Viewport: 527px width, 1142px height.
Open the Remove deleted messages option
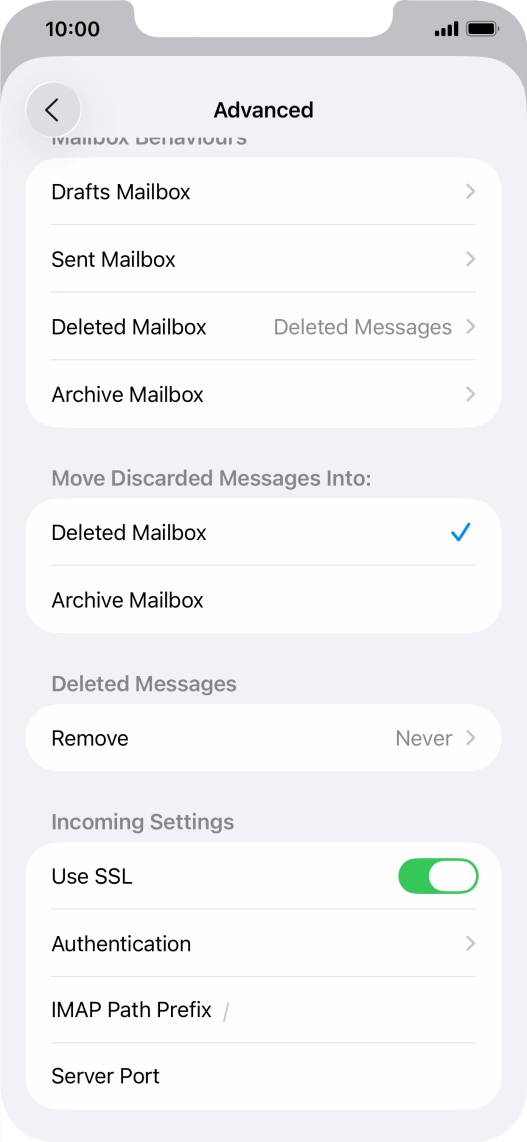pos(264,738)
